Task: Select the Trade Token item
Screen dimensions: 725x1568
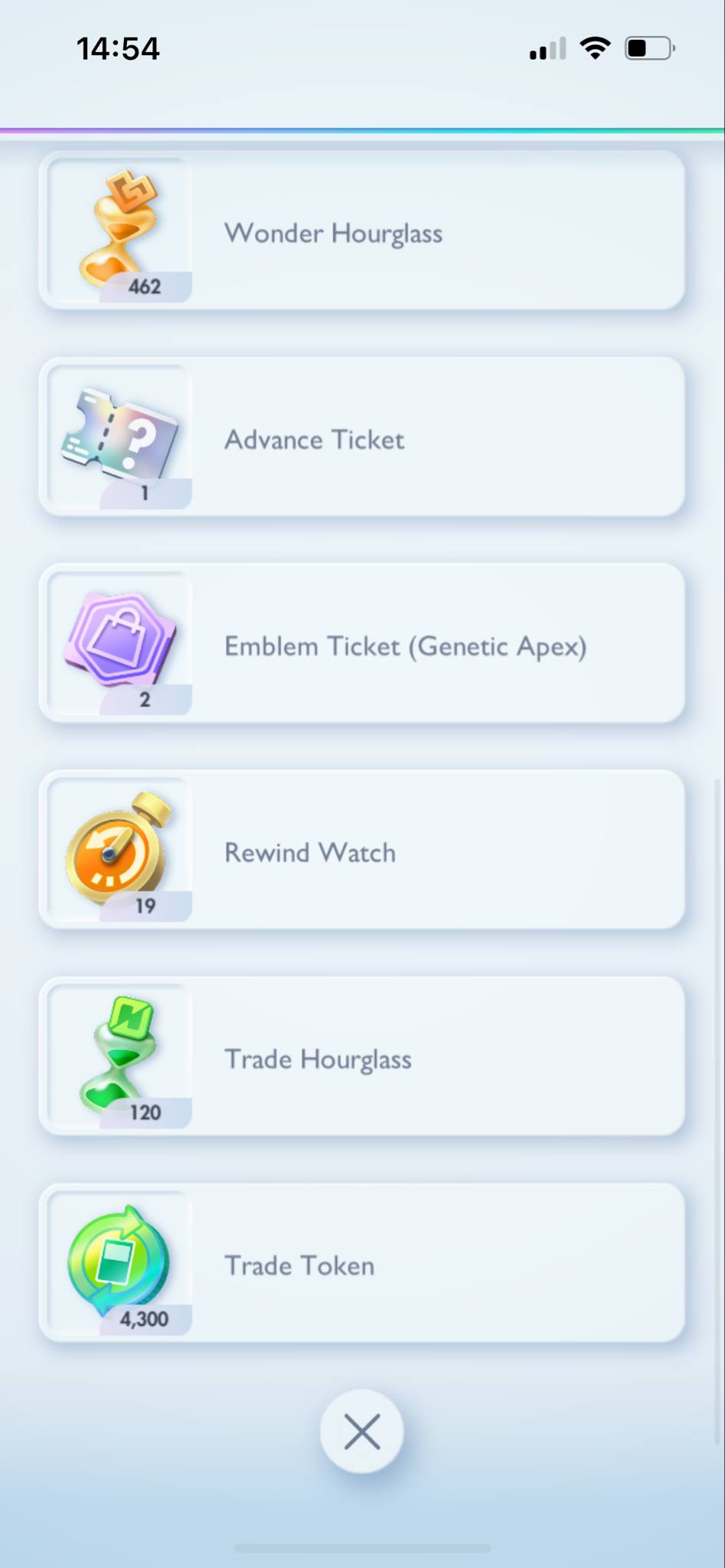Action: click(361, 1263)
